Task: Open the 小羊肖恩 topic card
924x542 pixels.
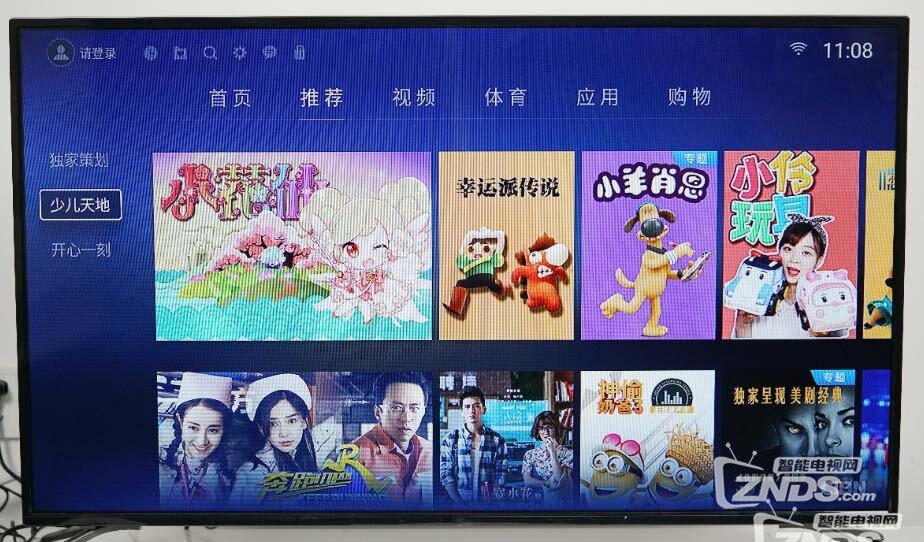Action: tap(648, 246)
